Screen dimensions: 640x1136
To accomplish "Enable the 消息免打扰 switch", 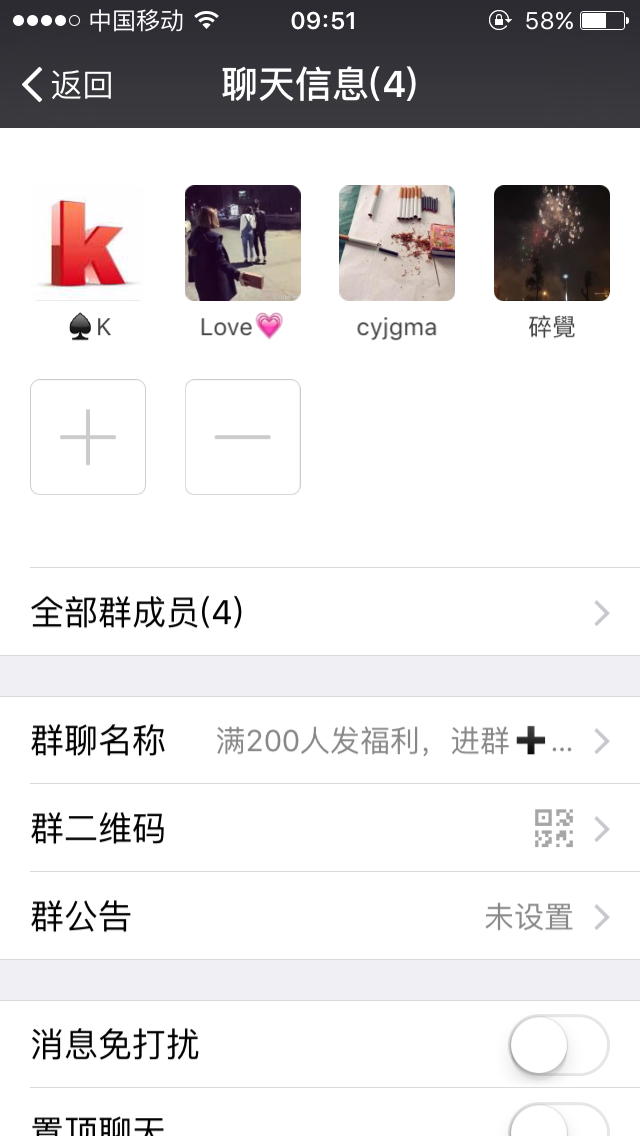I will 559,1045.
